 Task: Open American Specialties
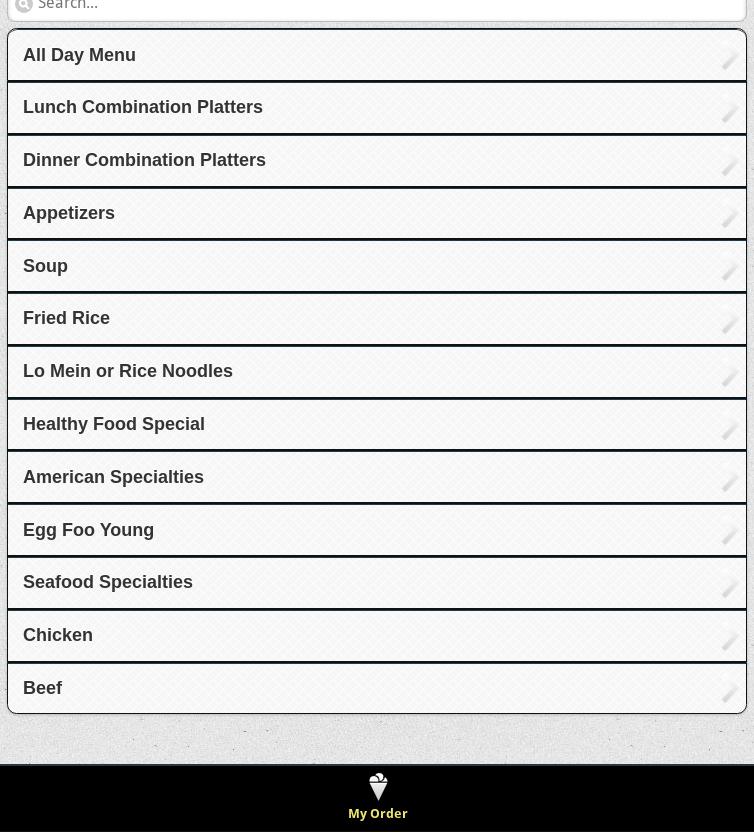coord(376,477)
